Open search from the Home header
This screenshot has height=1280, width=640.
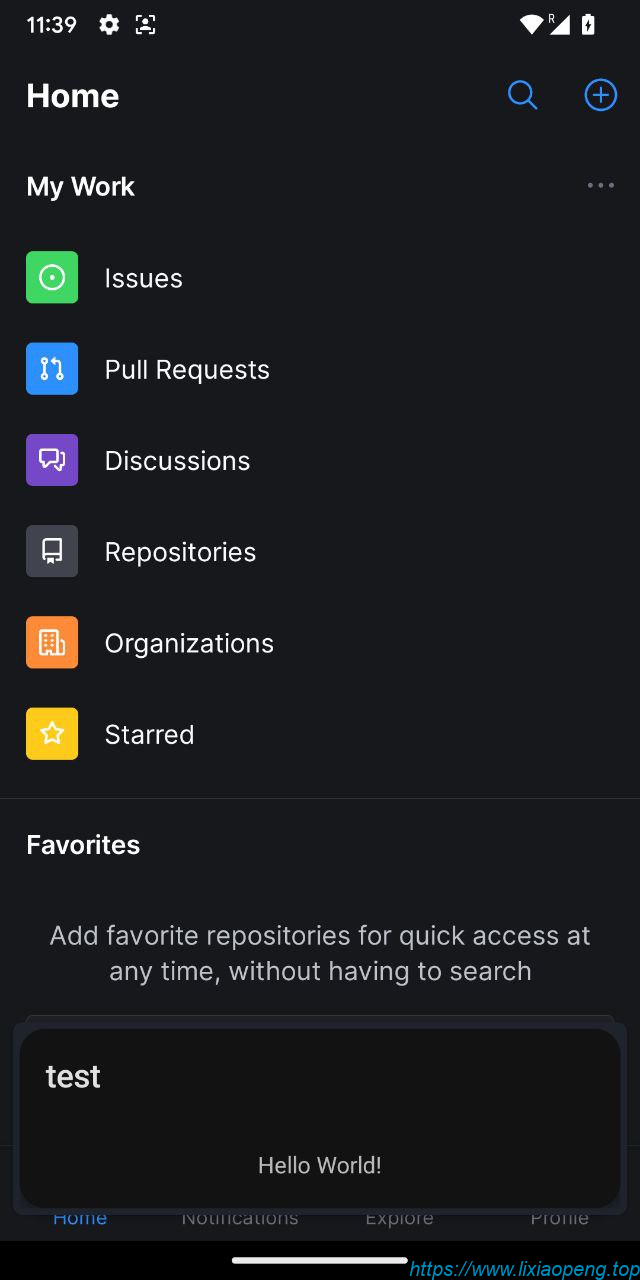coord(522,95)
